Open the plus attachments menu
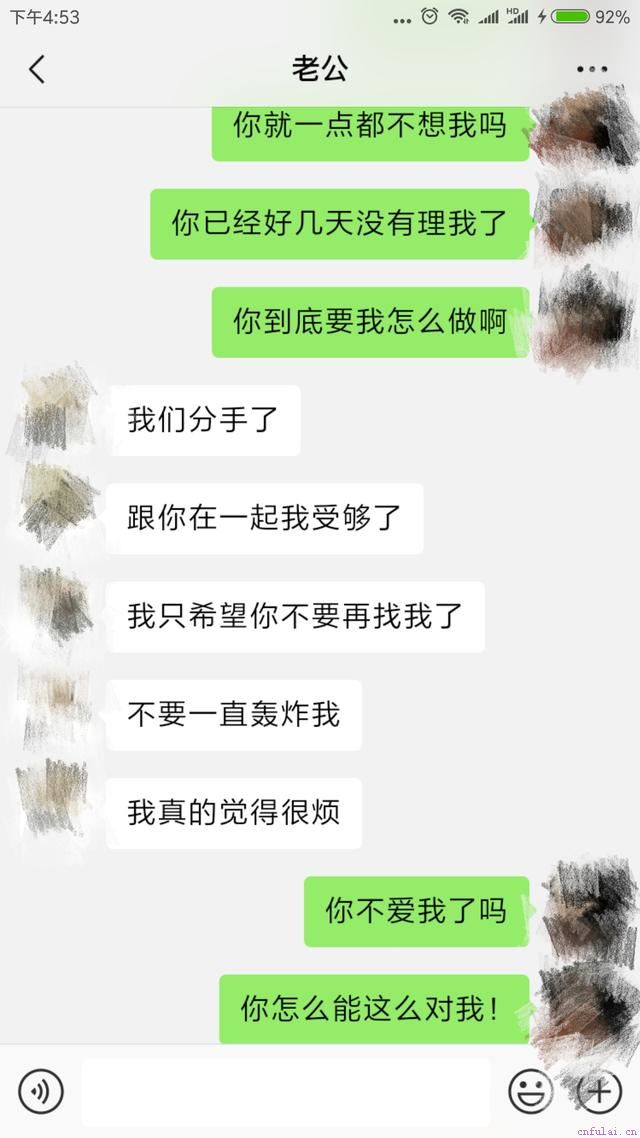Viewport: 640px width, 1138px height. tap(599, 1091)
